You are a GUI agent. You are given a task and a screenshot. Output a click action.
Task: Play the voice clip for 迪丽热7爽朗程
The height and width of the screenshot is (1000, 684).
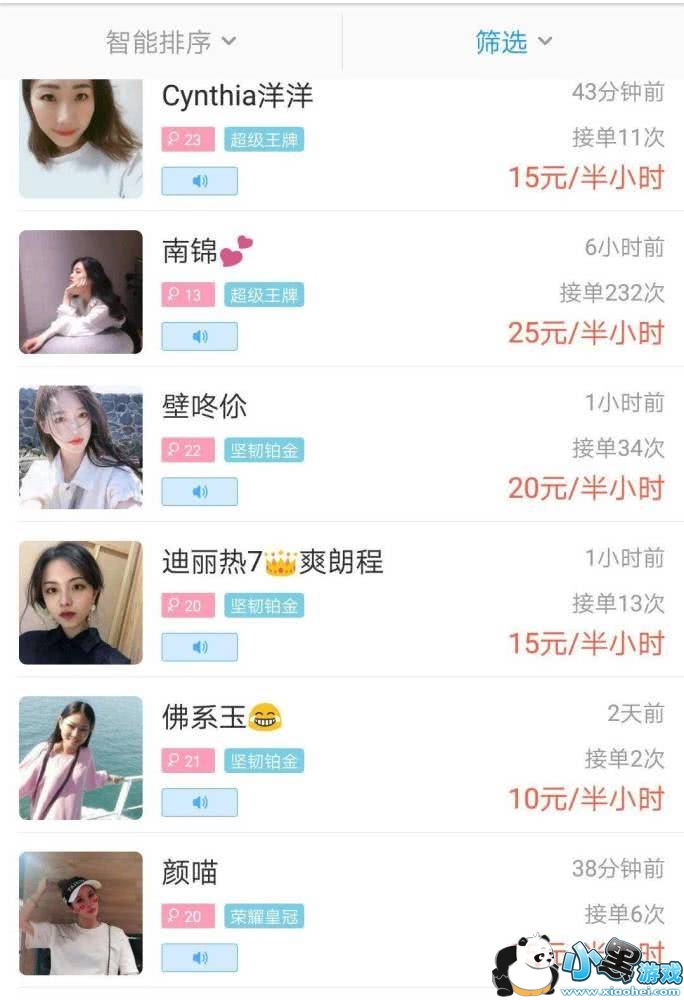pos(200,646)
